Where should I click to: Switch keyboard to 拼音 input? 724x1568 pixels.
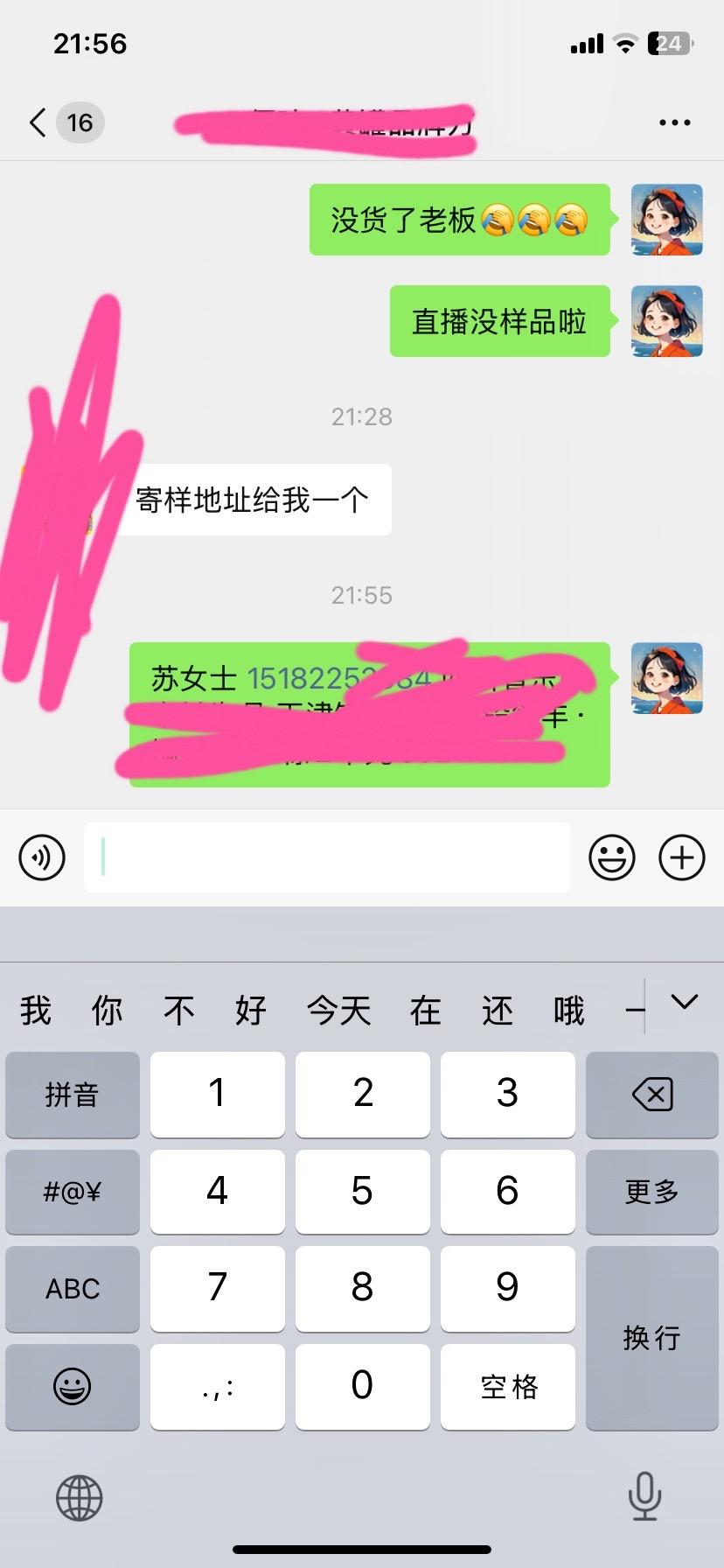tap(73, 1094)
